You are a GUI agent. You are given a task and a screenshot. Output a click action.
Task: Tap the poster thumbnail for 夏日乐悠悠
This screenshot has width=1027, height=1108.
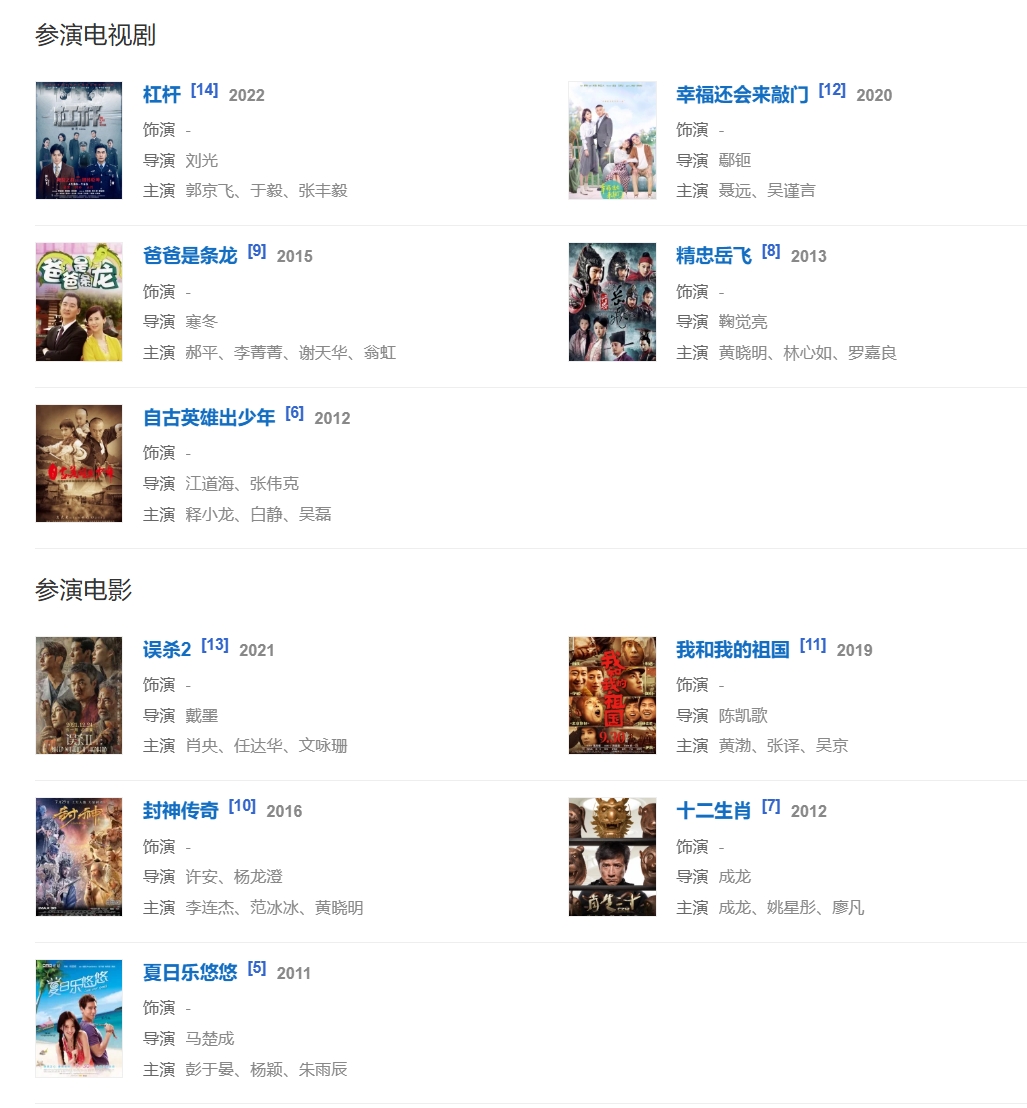[x=79, y=1018]
